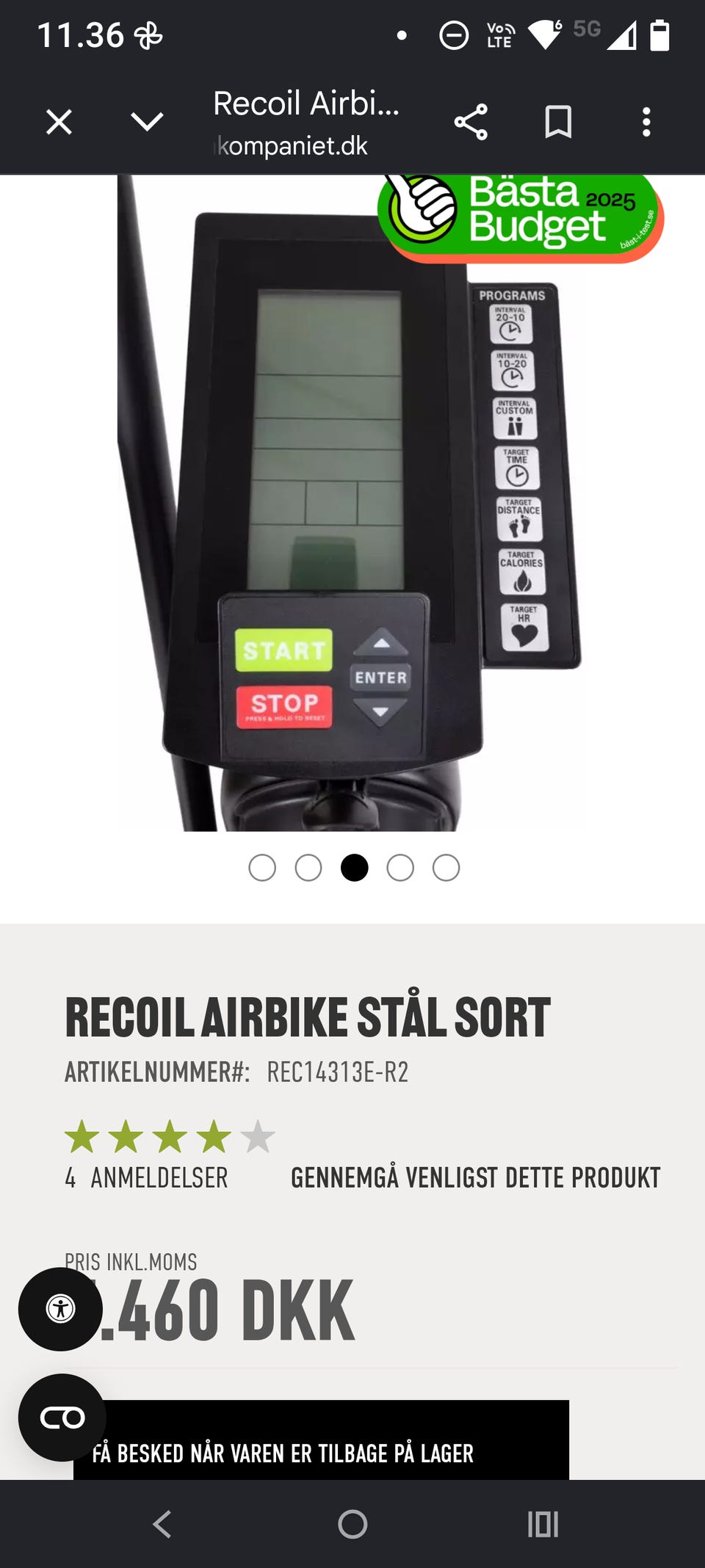Open the console product image
Screen dimensions: 705x1568
pos(352,503)
